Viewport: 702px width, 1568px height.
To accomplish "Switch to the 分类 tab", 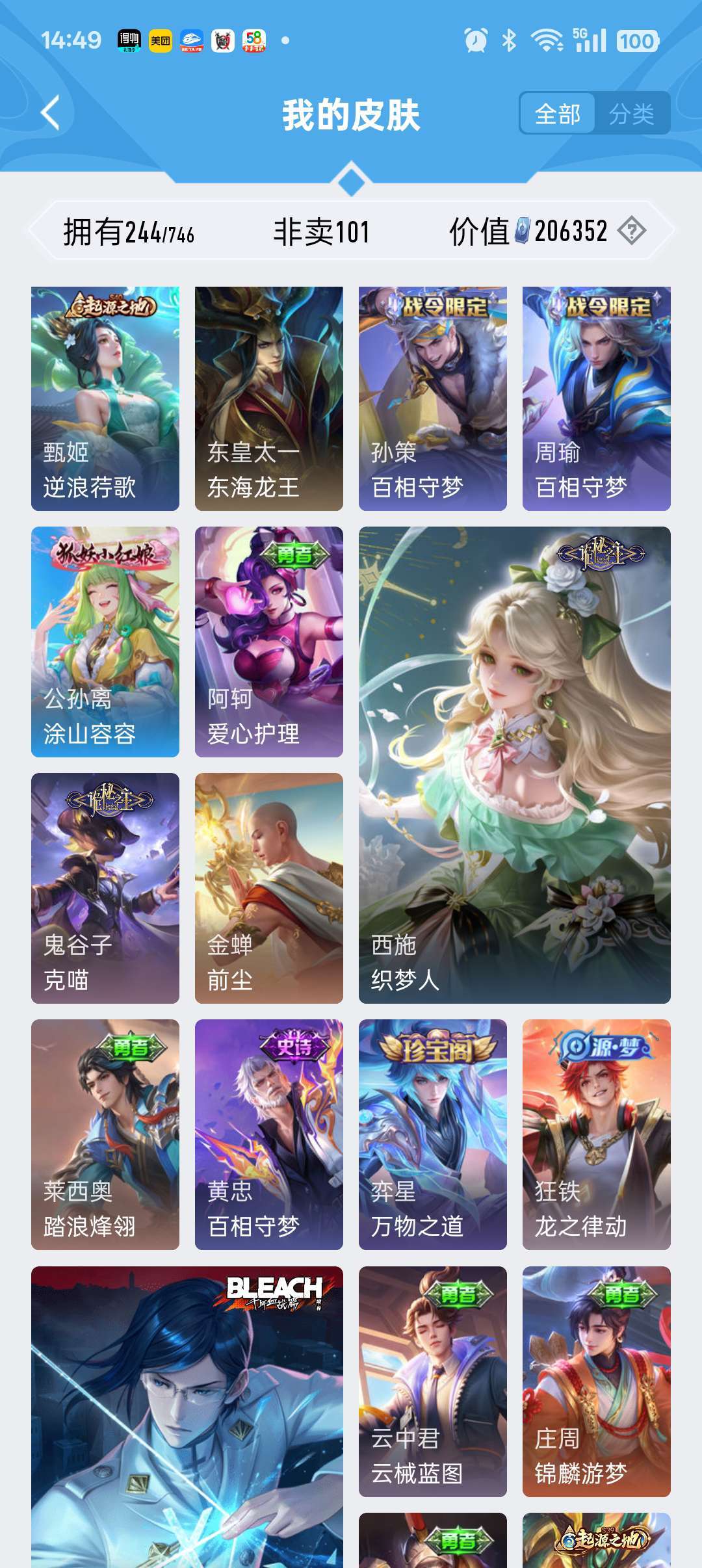I will (x=631, y=114).
